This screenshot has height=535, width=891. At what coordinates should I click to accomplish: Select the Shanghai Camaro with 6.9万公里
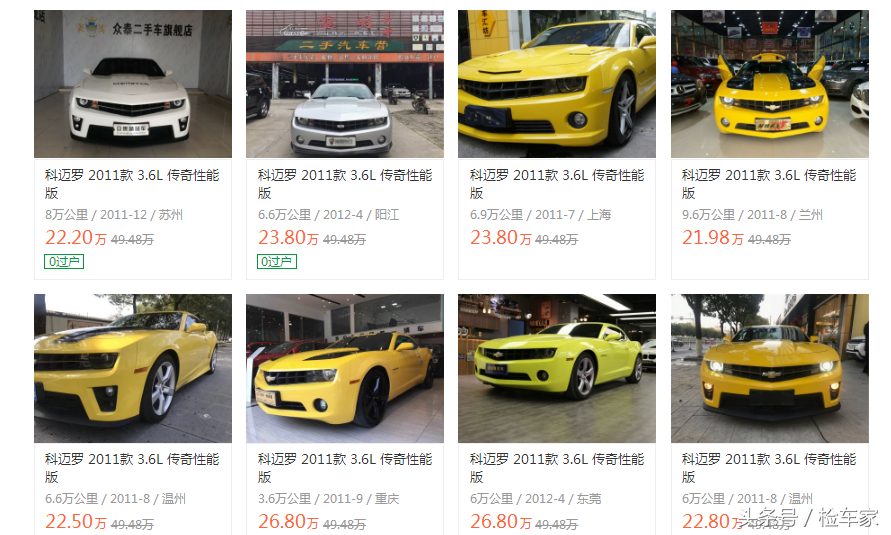557,85
